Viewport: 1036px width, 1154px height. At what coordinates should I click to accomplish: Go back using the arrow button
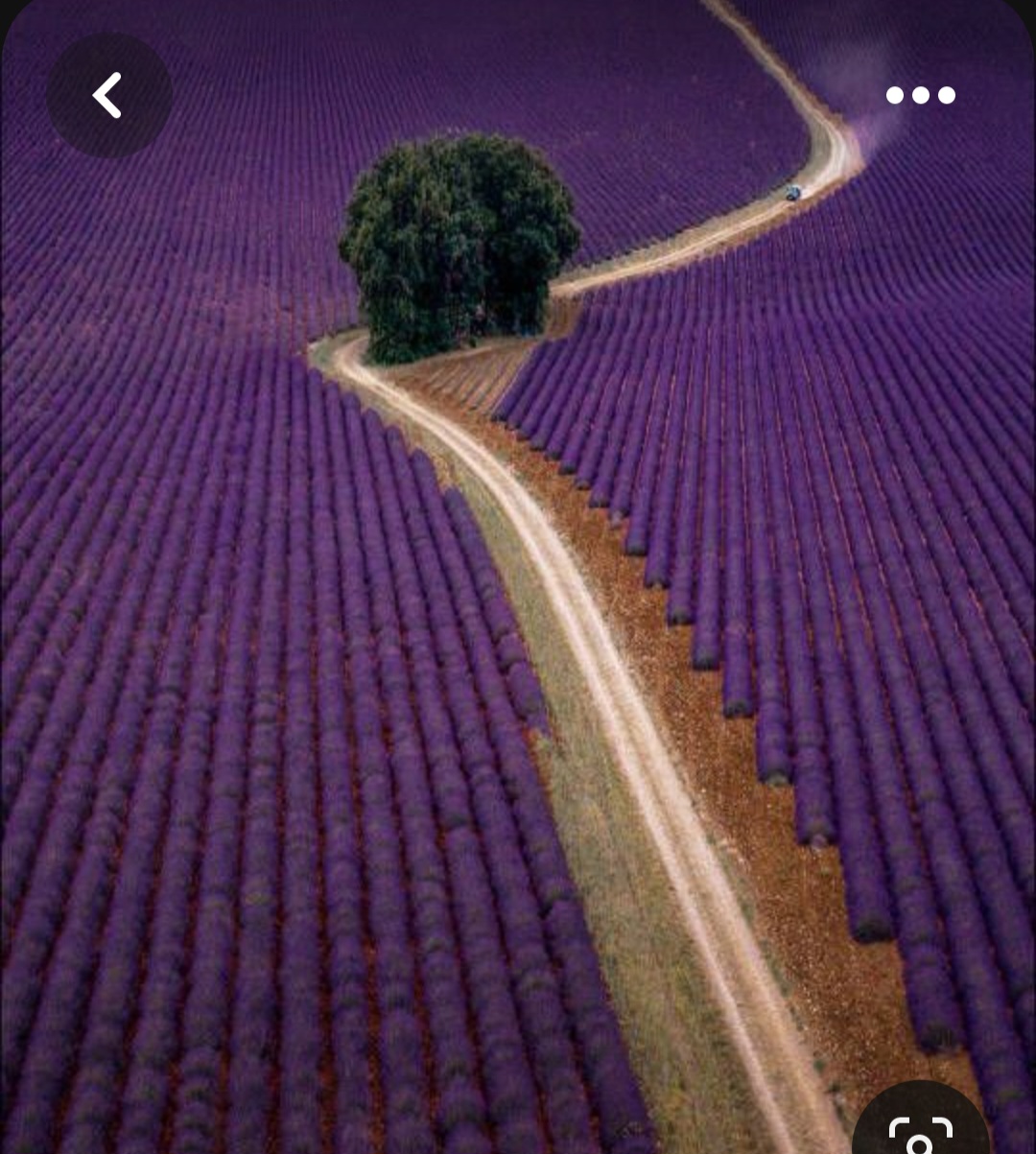click(108, 96)
